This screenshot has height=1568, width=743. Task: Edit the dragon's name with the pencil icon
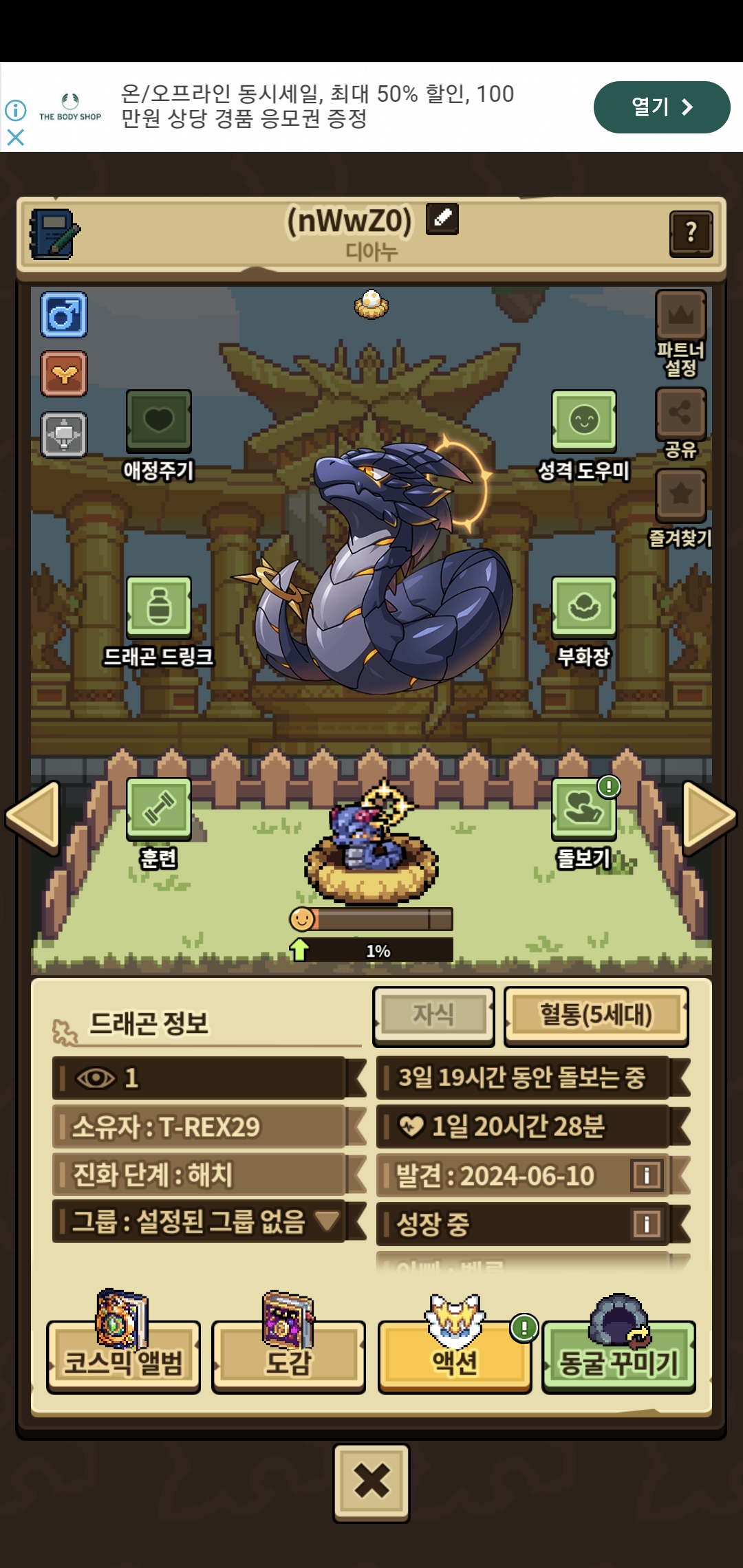click(442, 219)
